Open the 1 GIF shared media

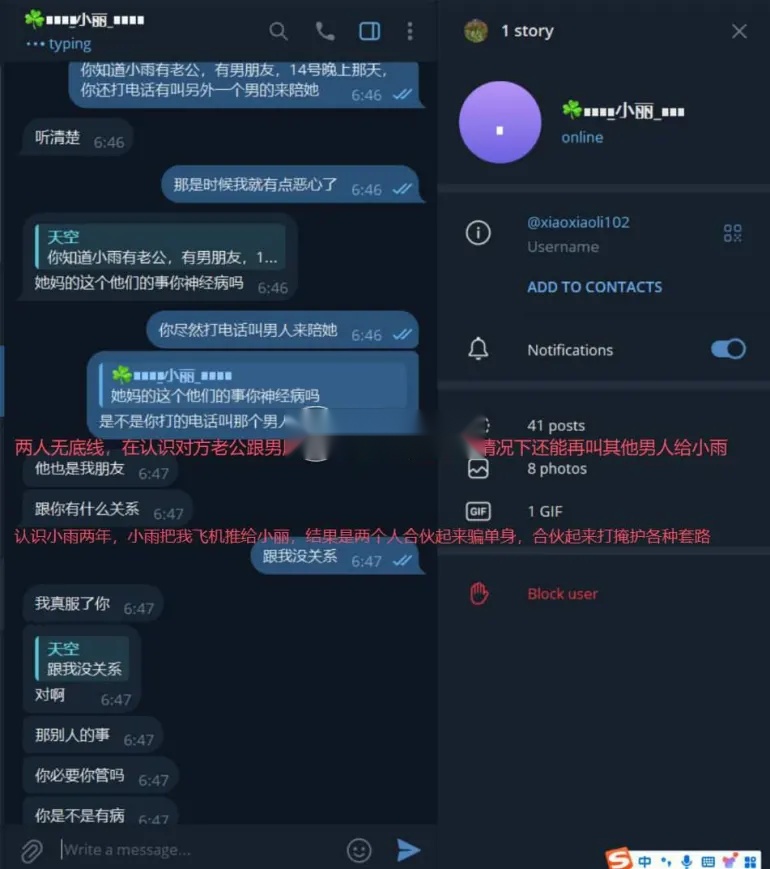pyautogui.click(x=545, y=511)
